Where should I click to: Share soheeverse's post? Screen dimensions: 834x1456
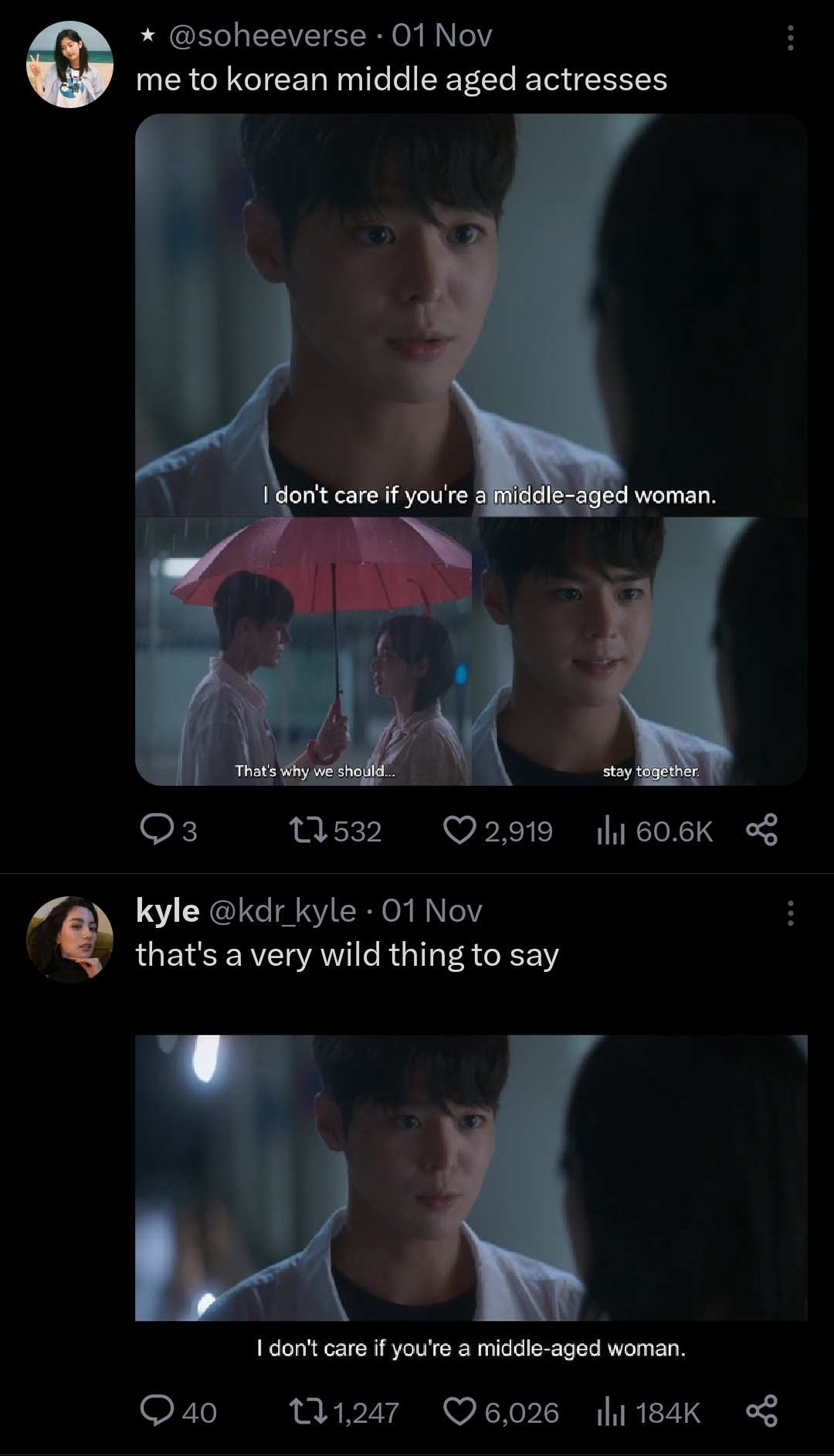point(761,831)
